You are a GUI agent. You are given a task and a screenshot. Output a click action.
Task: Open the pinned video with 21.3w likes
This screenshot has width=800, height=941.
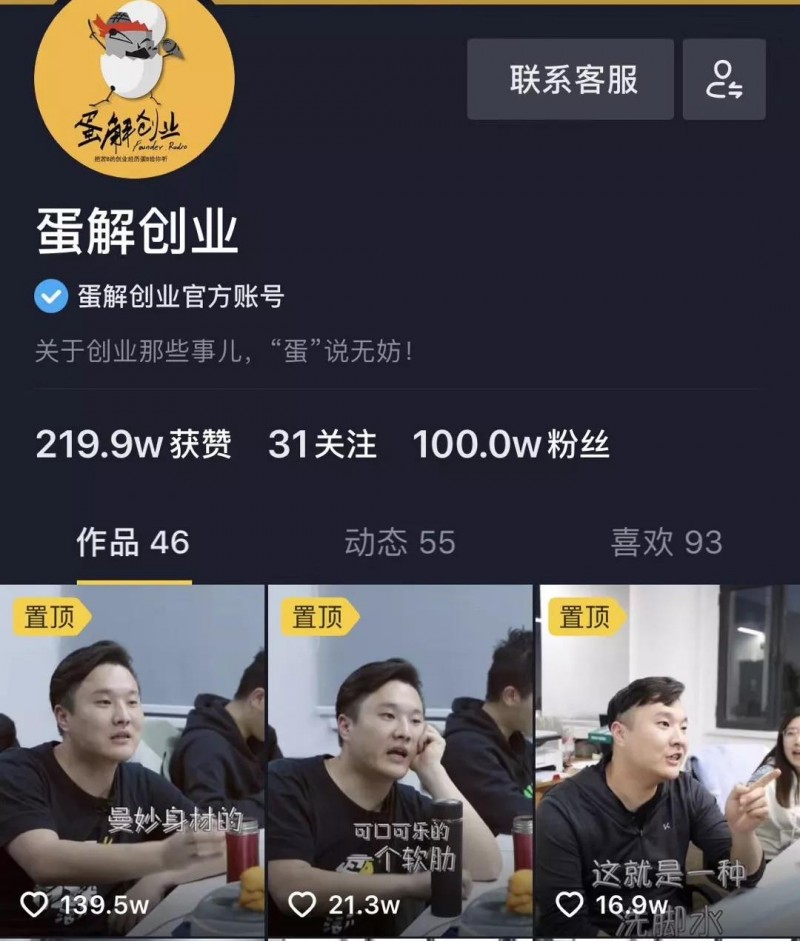click(x=399, y=760)
